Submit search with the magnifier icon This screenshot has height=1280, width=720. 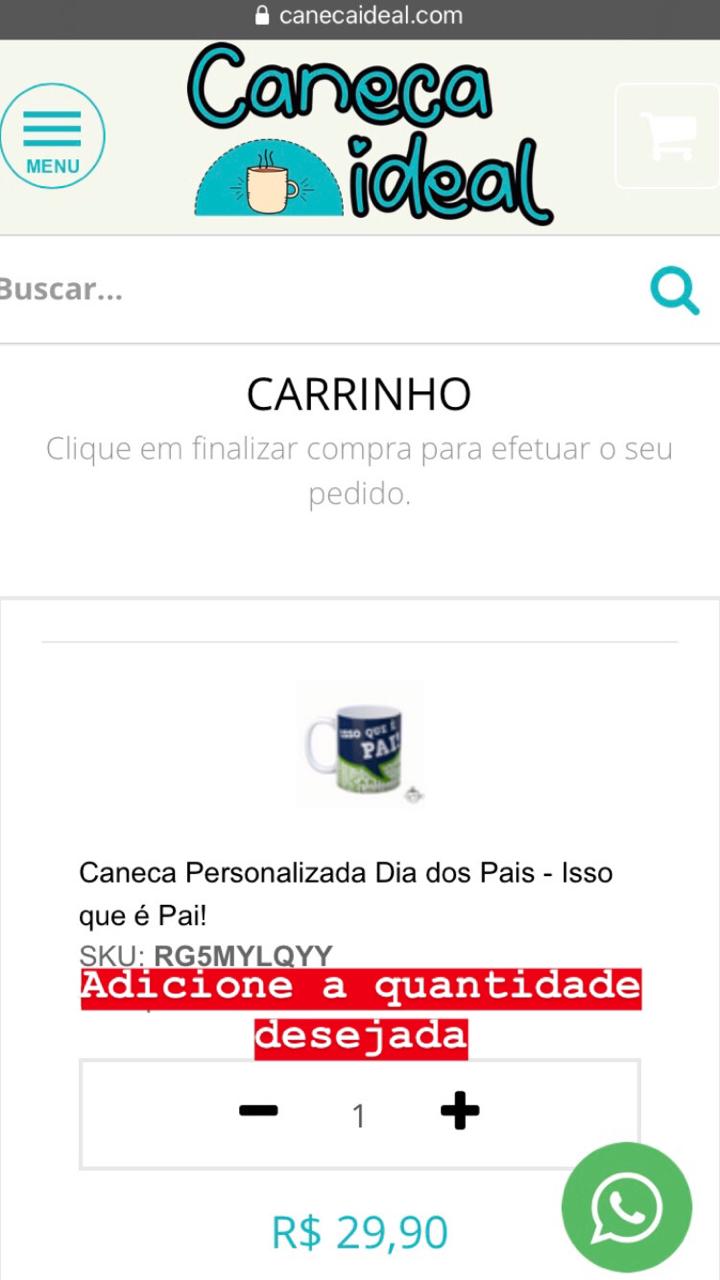[x=675, y=291]
